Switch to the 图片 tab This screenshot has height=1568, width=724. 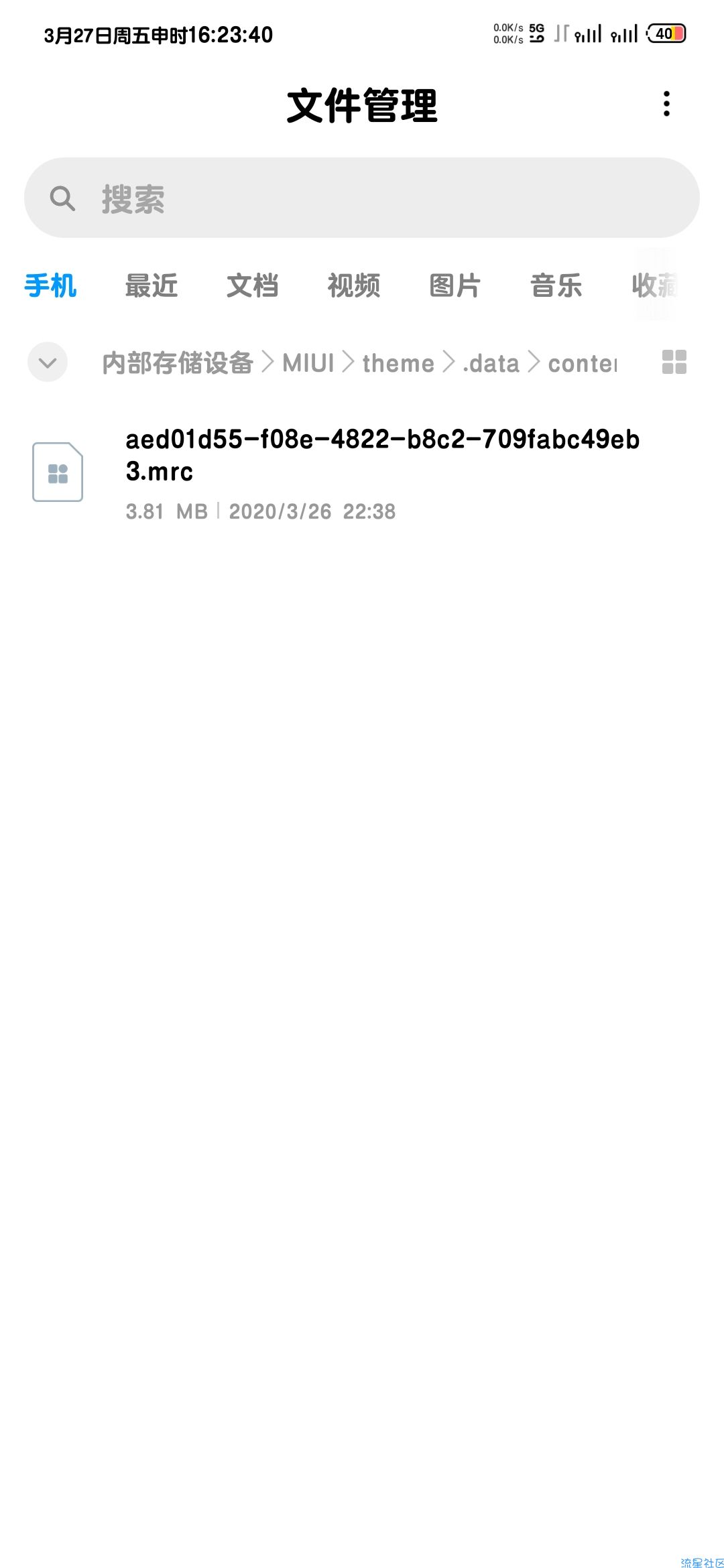(455, 286)
